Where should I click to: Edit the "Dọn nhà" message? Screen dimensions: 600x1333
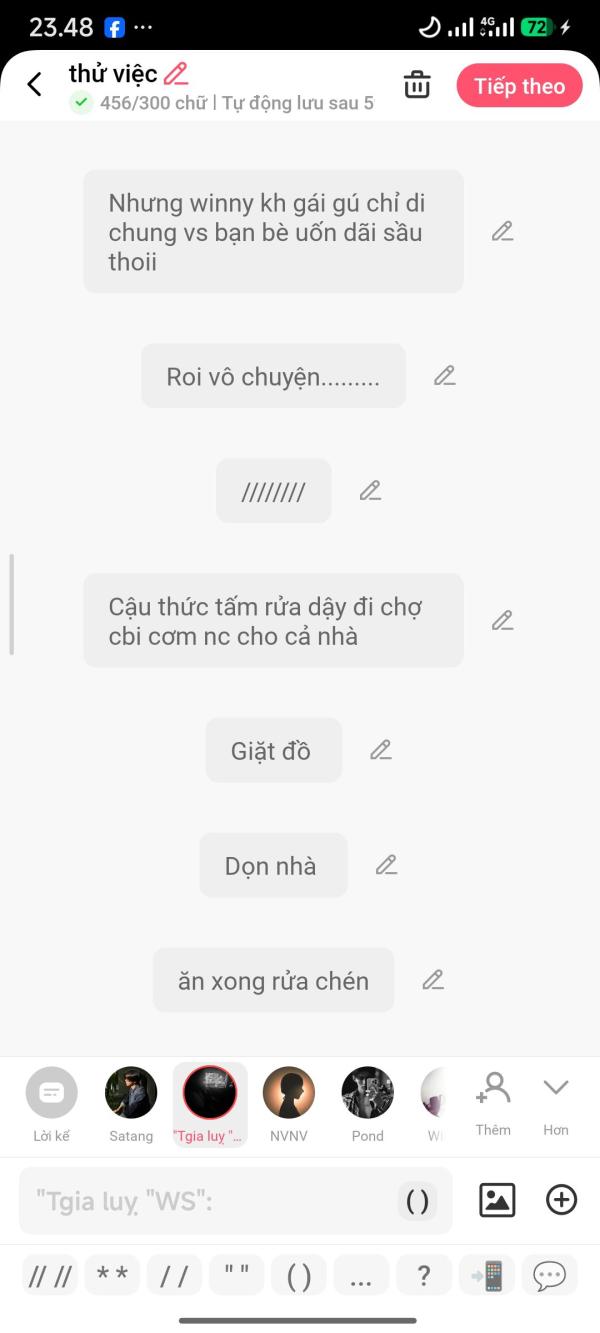pyautogui.click(x=387, y=865)
